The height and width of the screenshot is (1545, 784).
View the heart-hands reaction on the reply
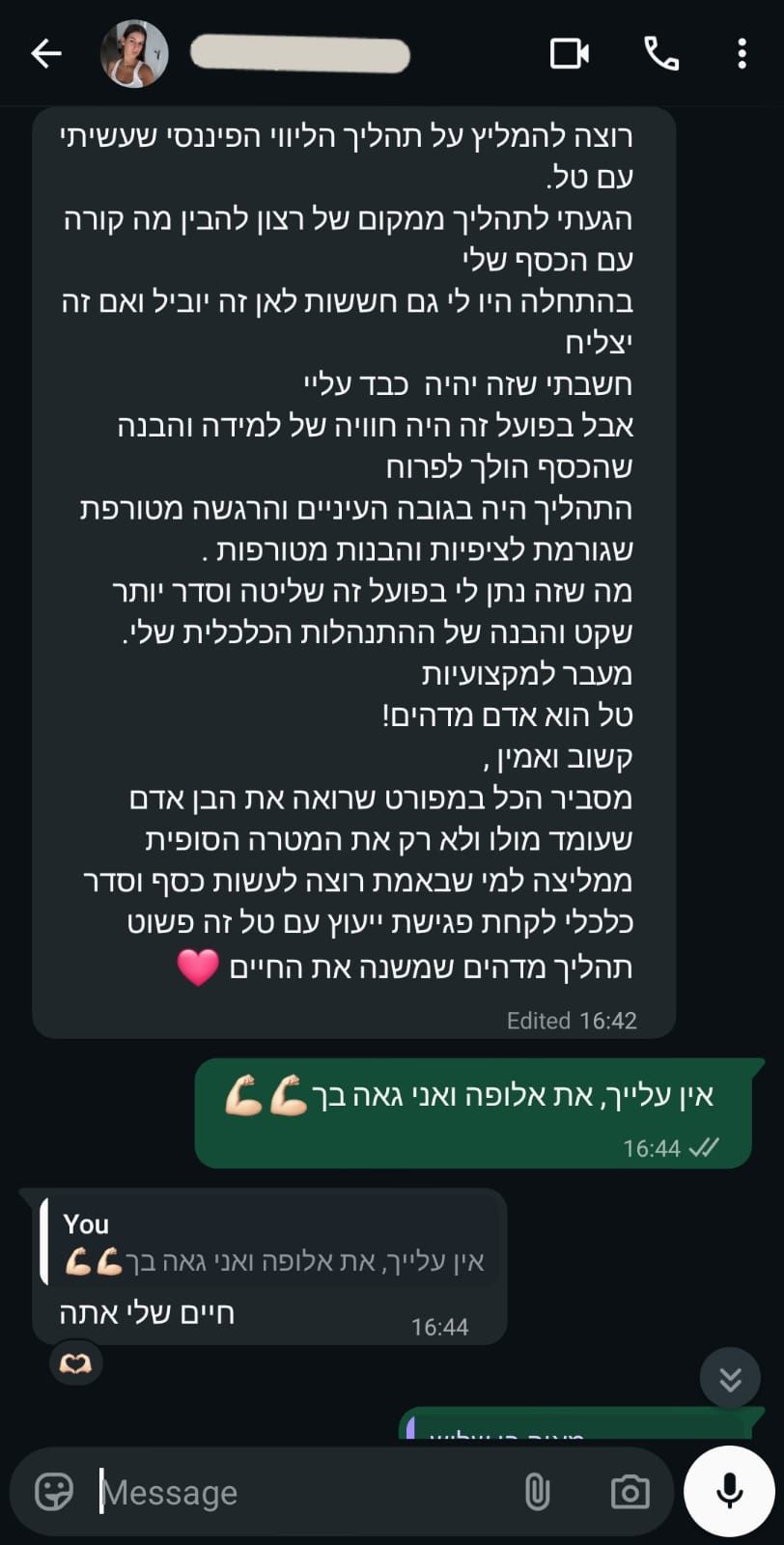click(x=75, y=1363)
